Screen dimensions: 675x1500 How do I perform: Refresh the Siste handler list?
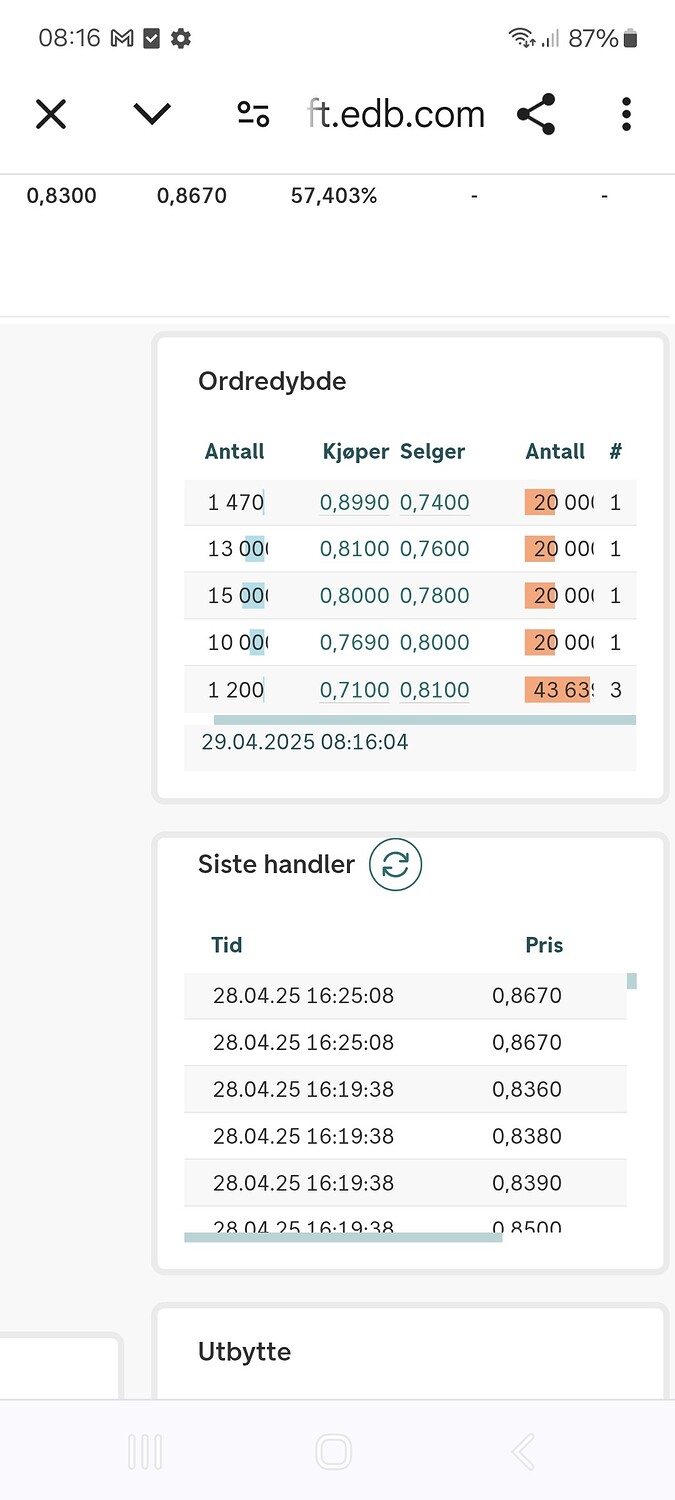point(396,865)
